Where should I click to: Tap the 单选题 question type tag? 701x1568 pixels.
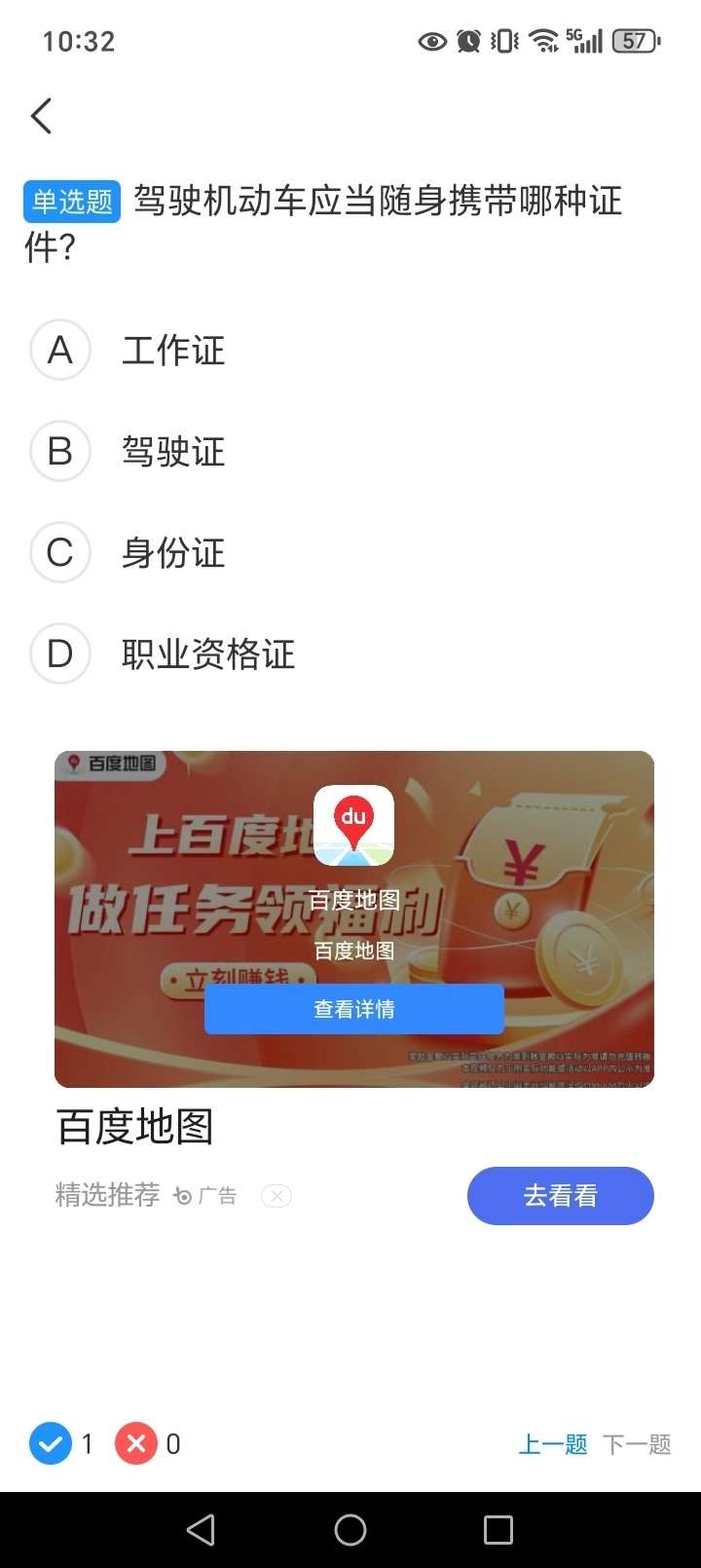pyautogui.click(x=71, y=201)
